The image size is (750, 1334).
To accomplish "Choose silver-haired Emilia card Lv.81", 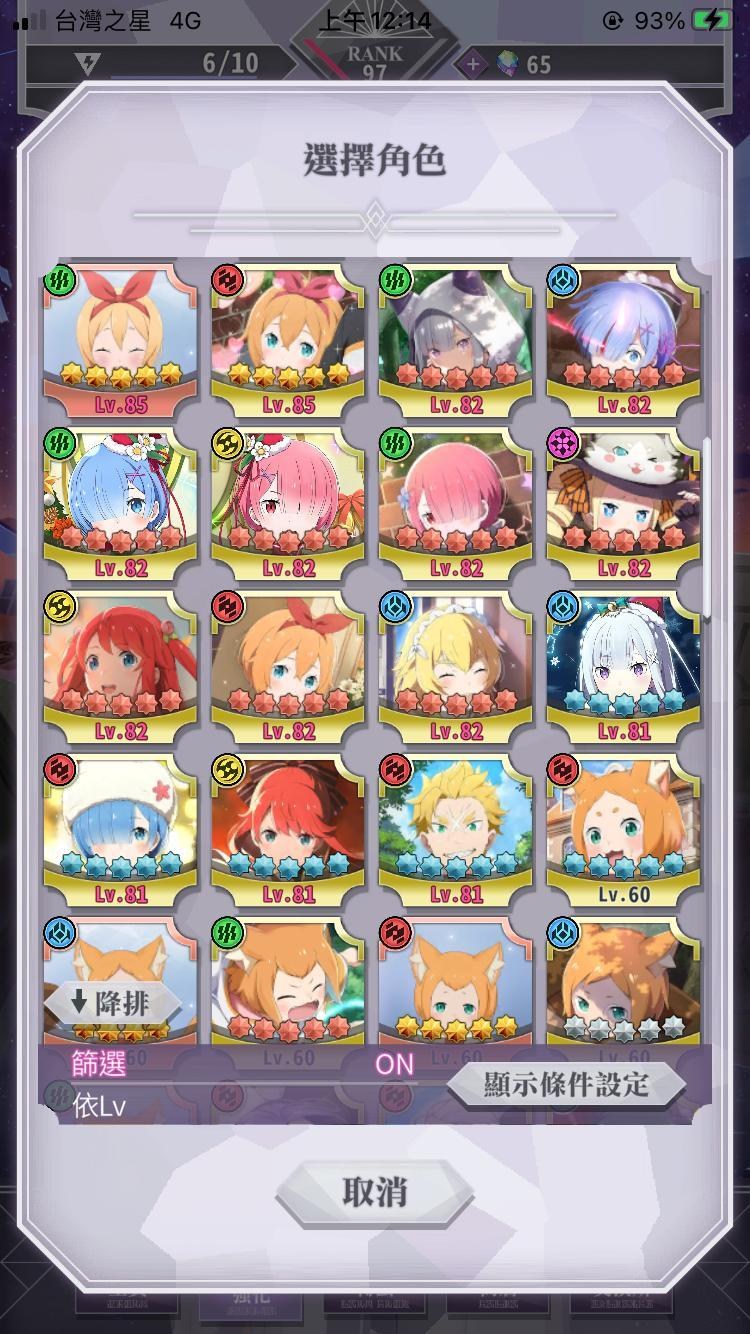I will [x=624, y=668].
